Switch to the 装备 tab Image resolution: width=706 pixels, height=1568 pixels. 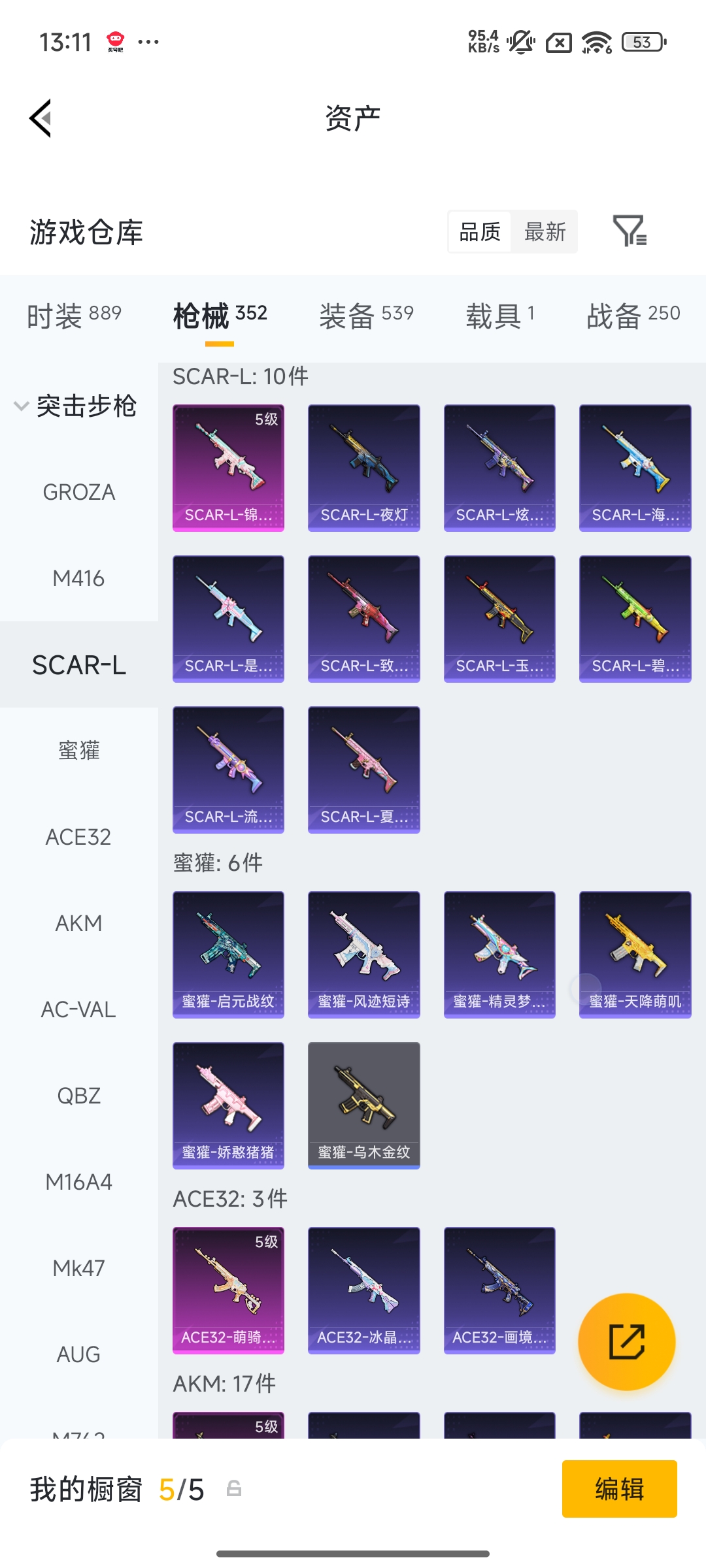[366, 316]
